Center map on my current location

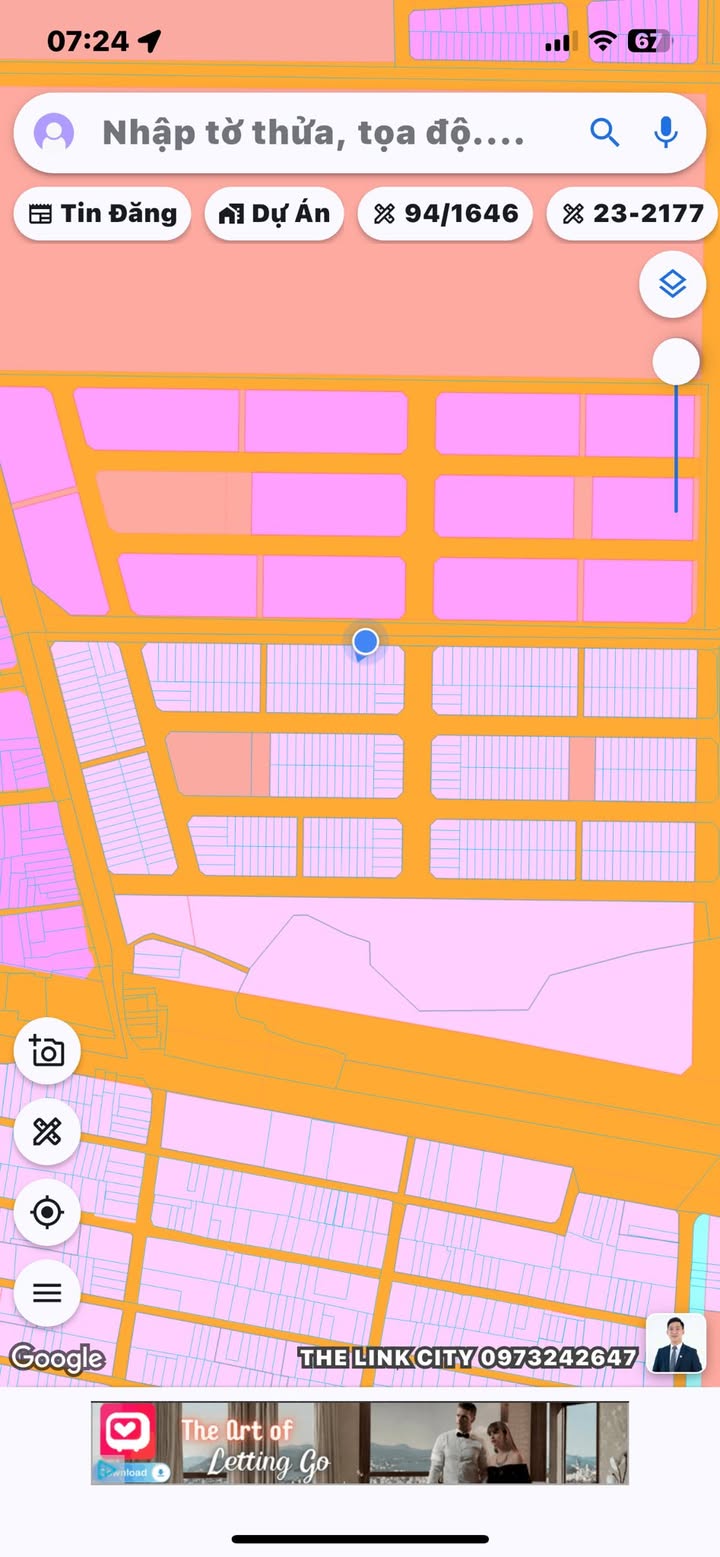47,1212
